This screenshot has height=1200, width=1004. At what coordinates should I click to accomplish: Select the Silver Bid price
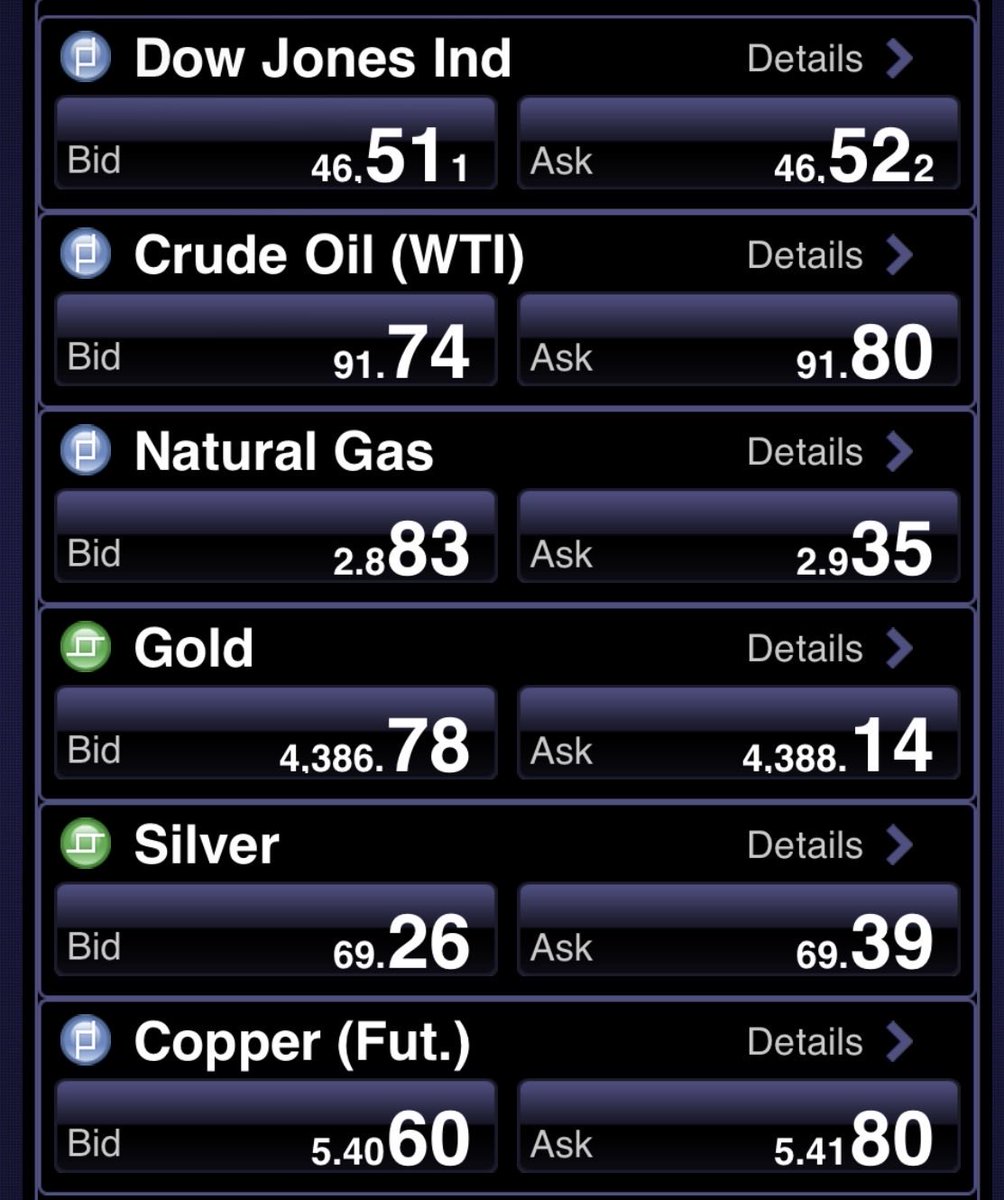click(x=275, y=929)
